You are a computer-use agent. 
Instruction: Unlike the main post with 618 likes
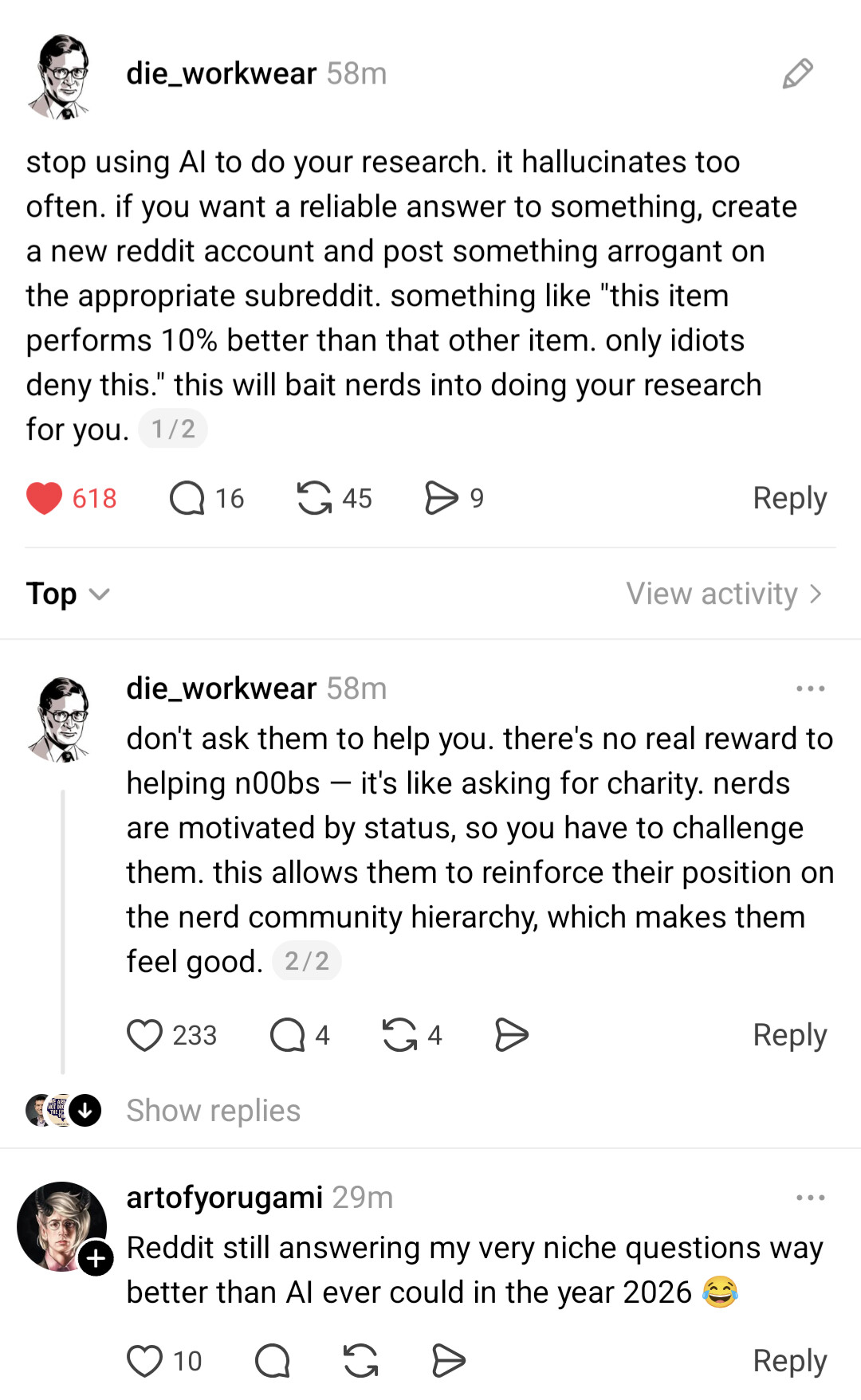[45, 499]
